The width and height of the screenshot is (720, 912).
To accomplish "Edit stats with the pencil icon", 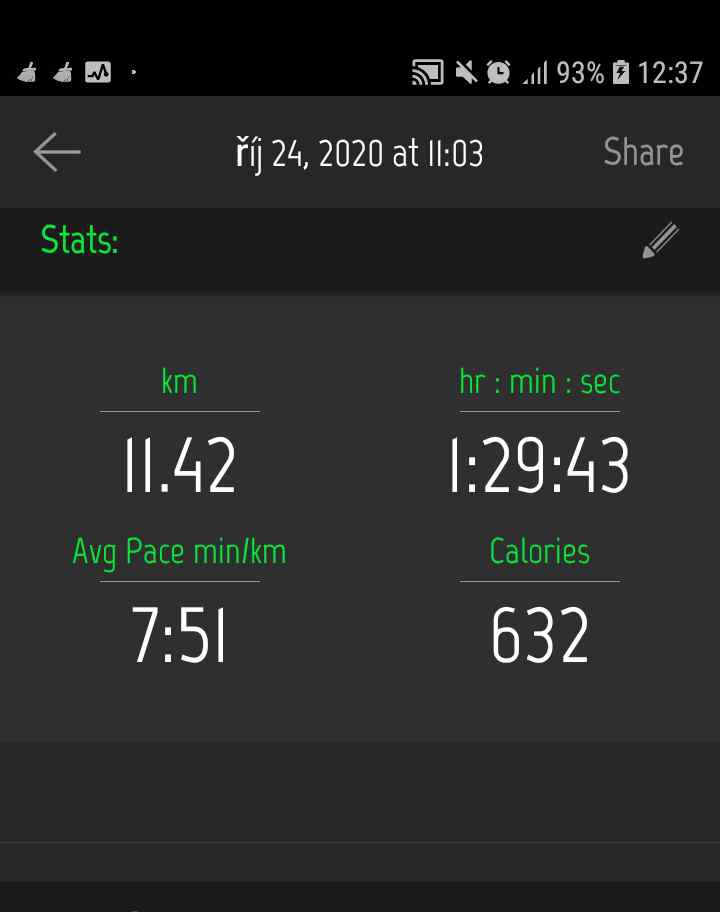I will coord(660,241).
